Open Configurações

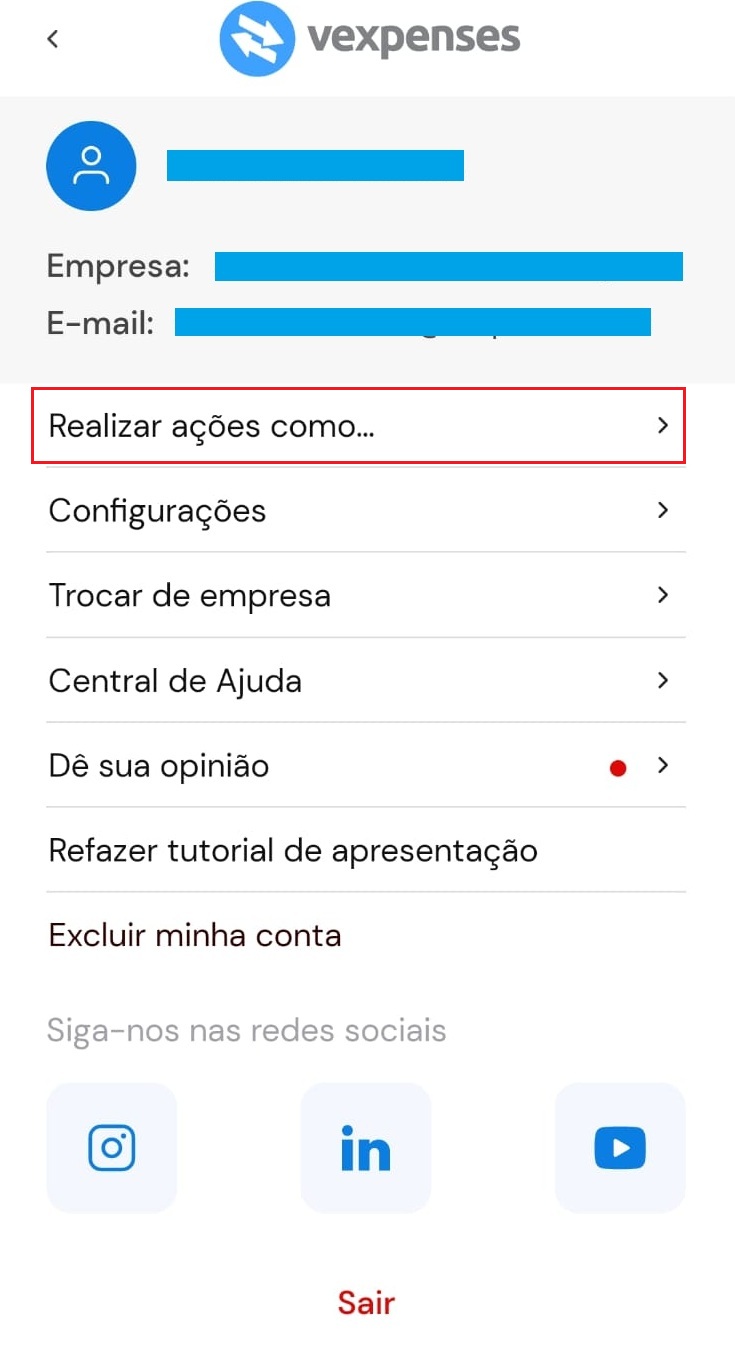point(366,511)
